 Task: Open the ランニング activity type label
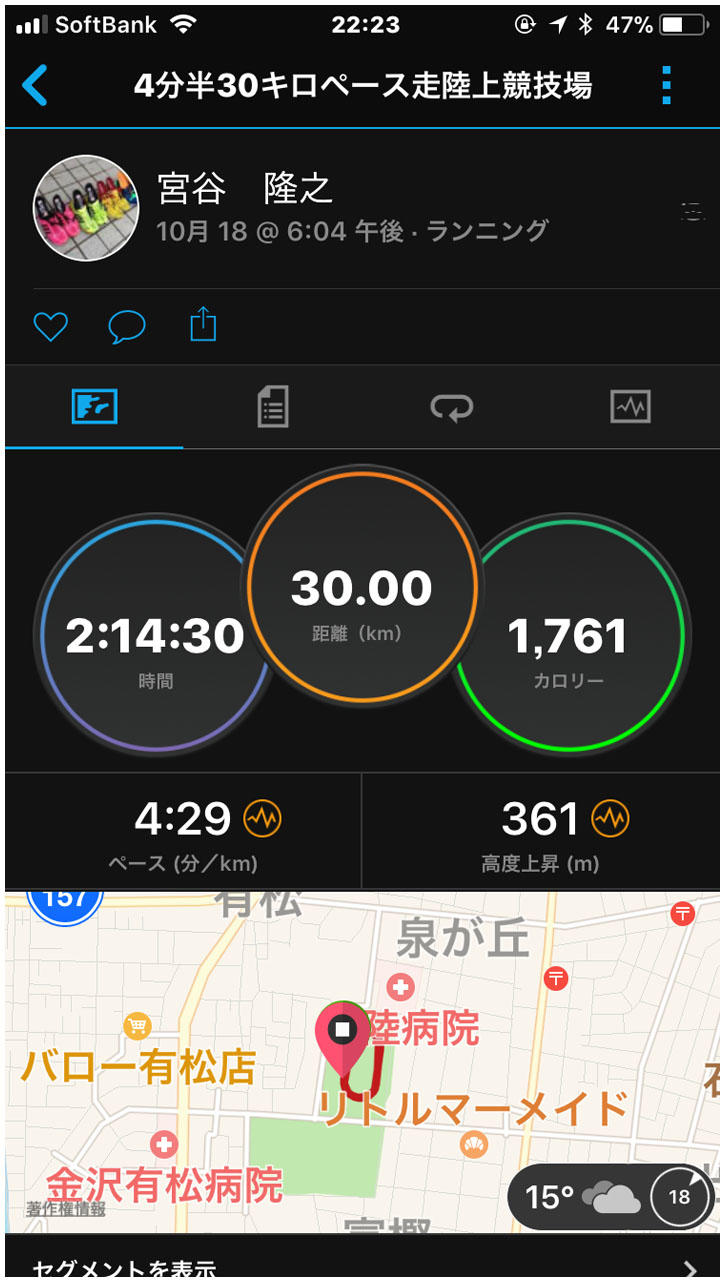click(490, 231)
